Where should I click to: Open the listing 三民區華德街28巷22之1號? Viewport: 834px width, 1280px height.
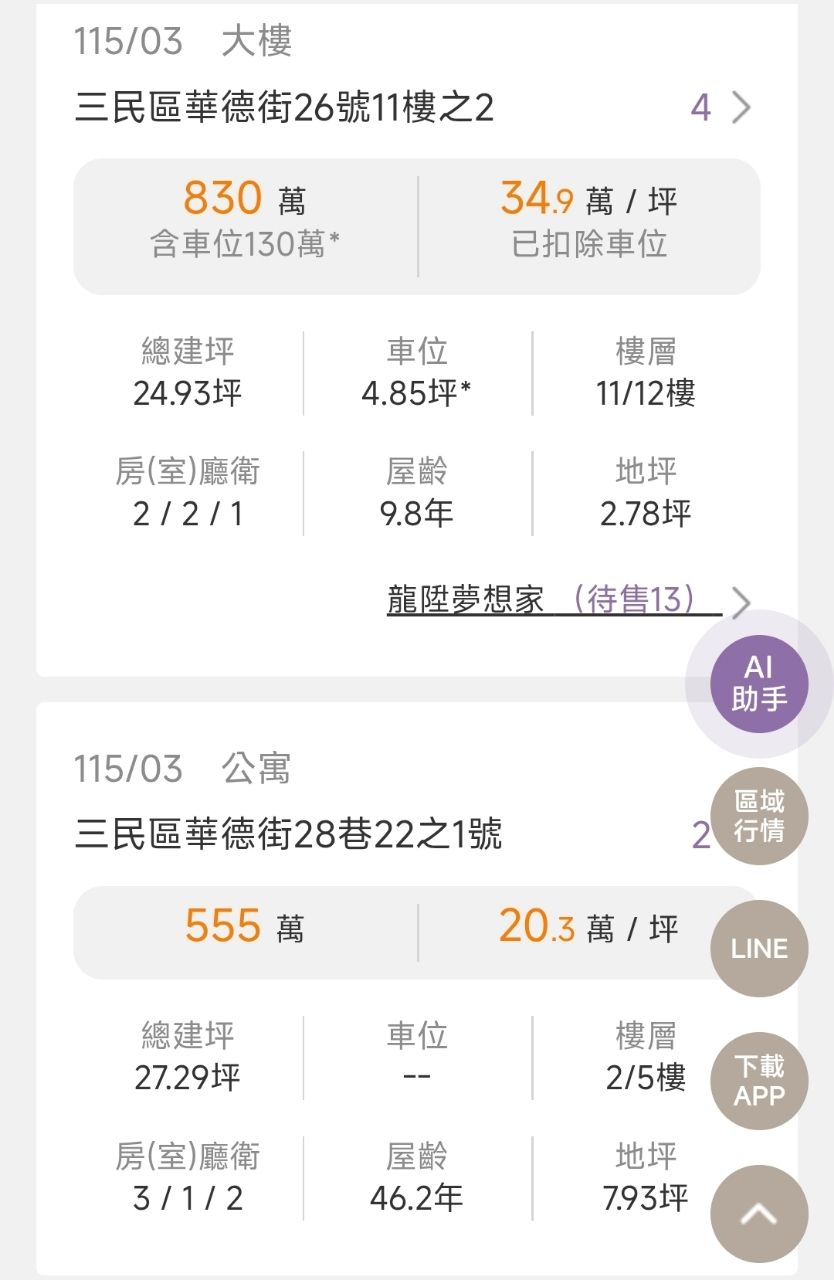[x=288, y=834]
